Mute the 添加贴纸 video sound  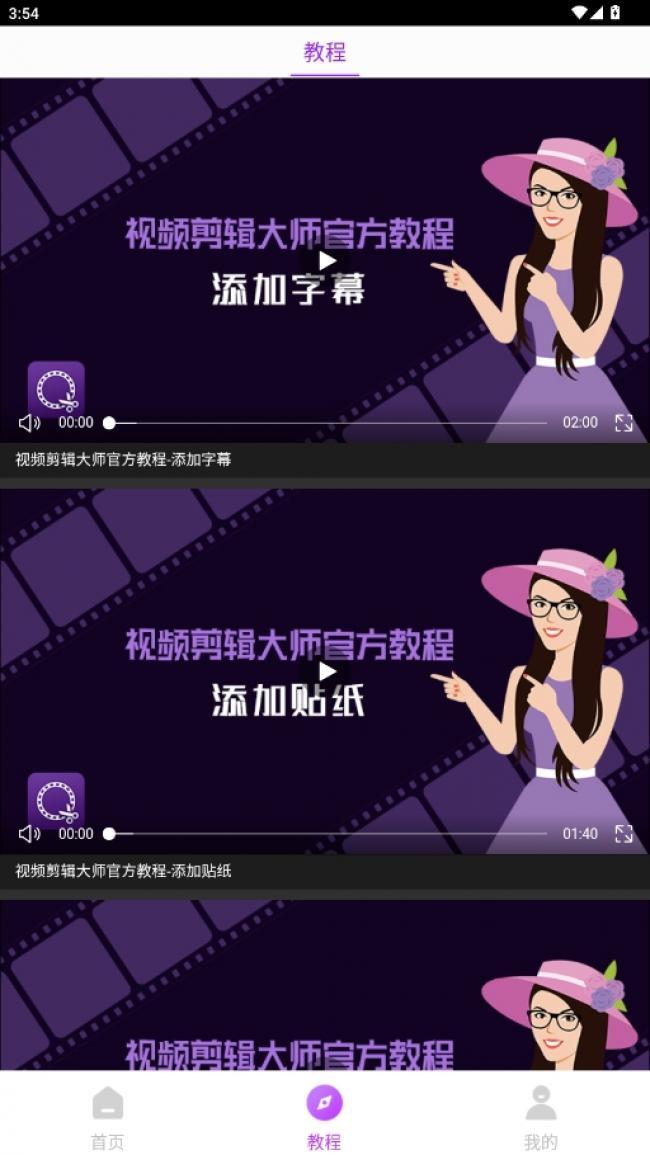[29, 834]
